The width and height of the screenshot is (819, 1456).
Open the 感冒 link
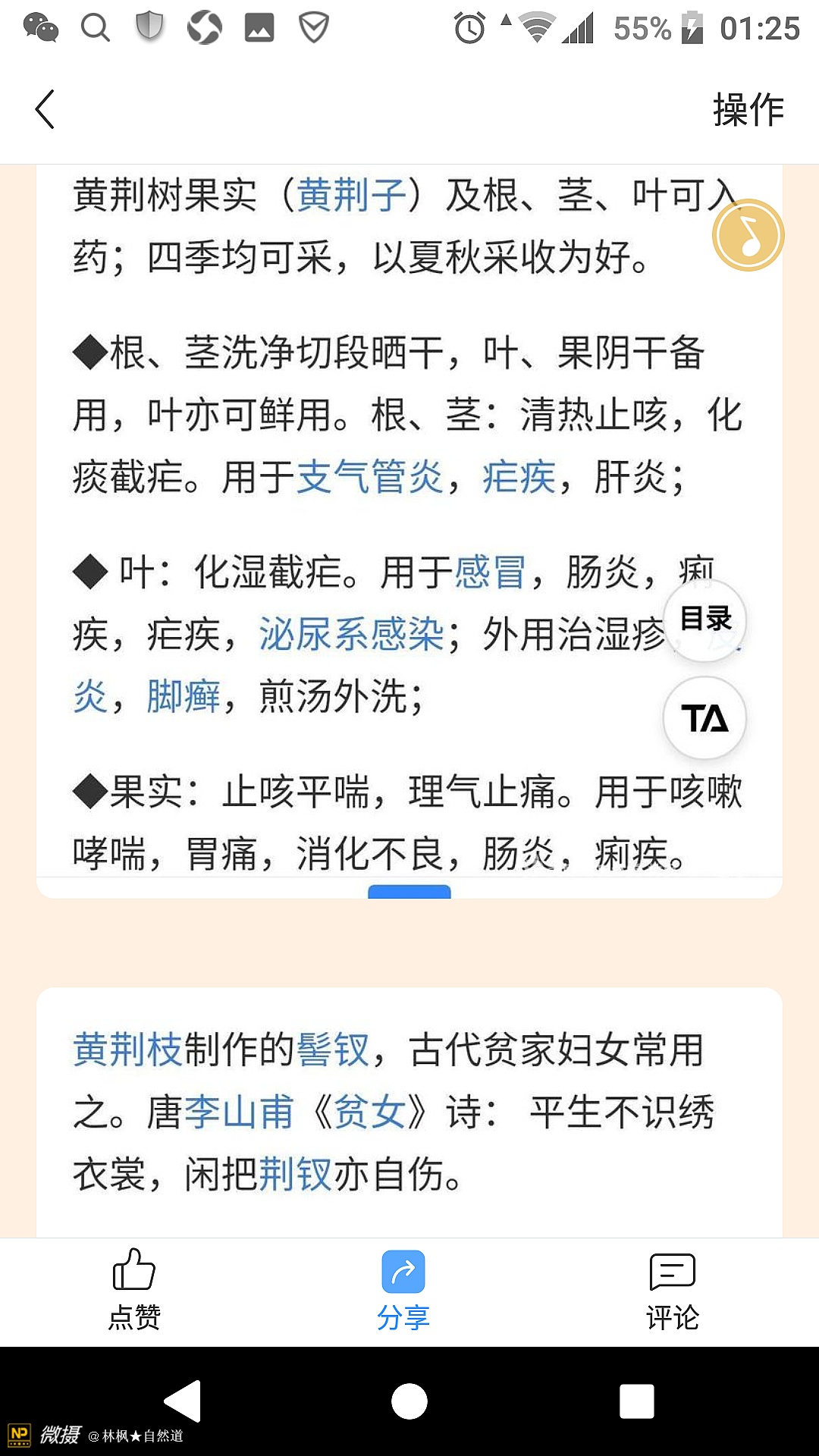click(x=490, y=572)
